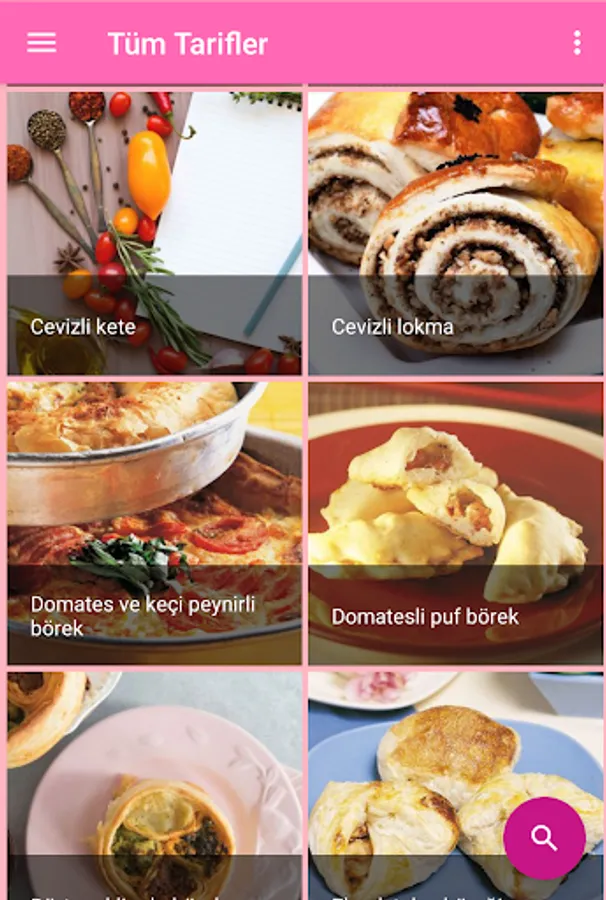Open the hamburger drawer menu
This screenshot has width=606, height=900.
[41, 43]
